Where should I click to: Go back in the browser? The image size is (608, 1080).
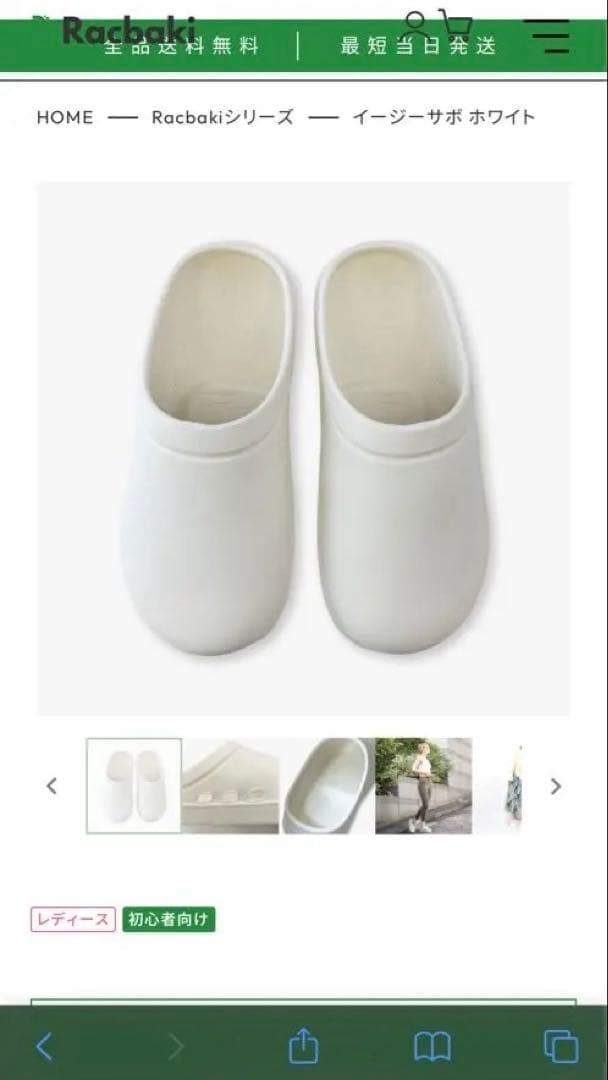tap(44, 1046)
